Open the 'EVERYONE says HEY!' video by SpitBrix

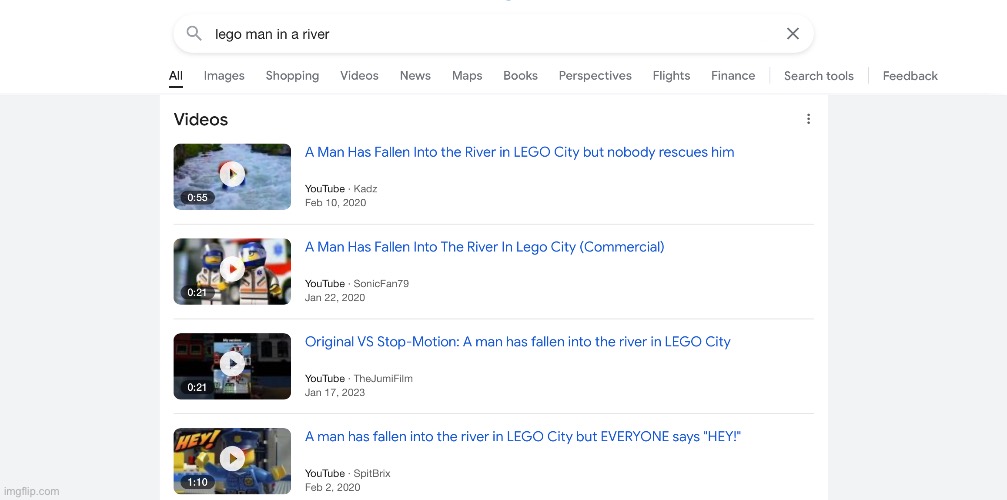click(522, 437)
